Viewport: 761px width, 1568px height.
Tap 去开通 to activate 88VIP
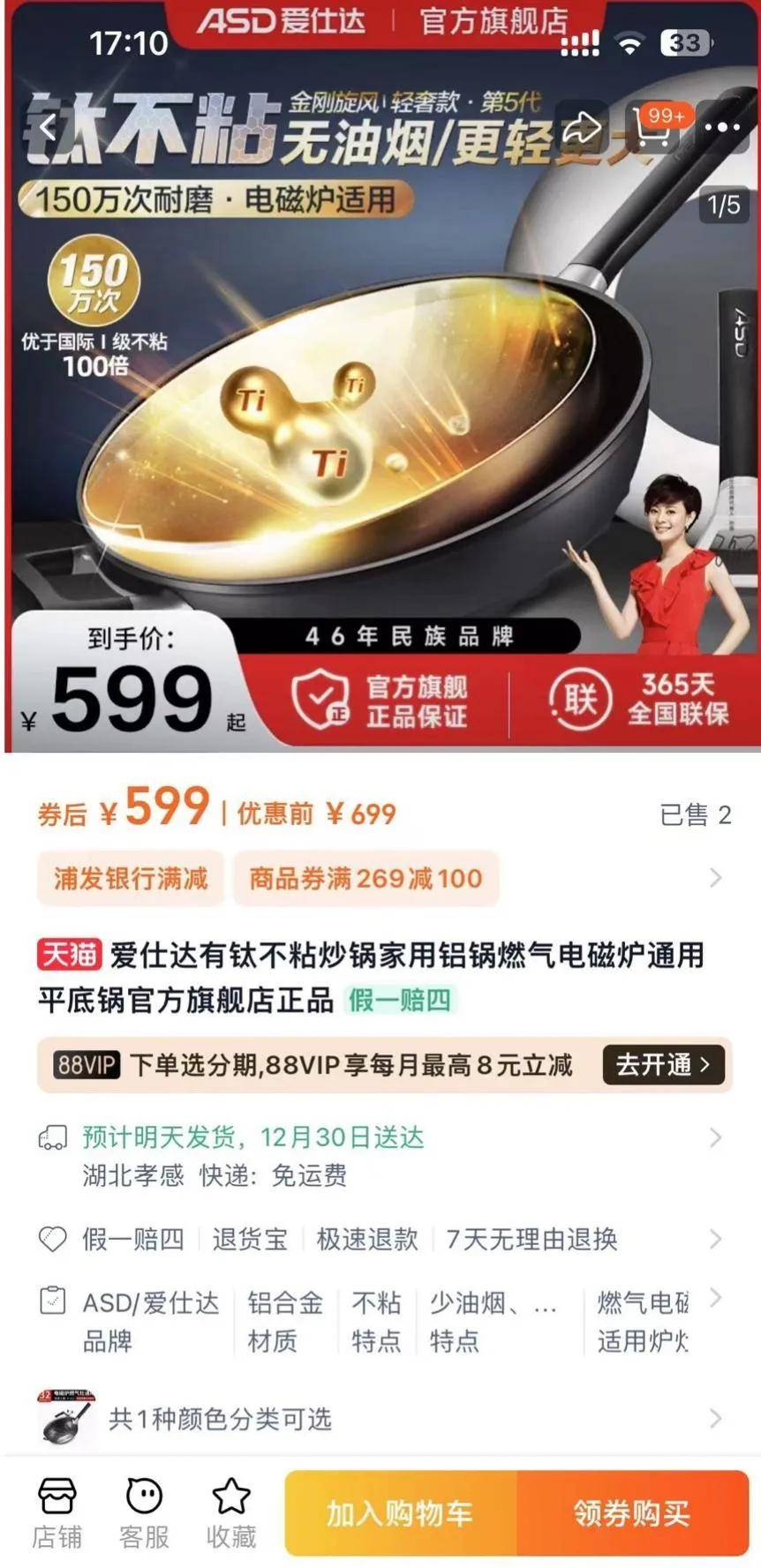663,1064
